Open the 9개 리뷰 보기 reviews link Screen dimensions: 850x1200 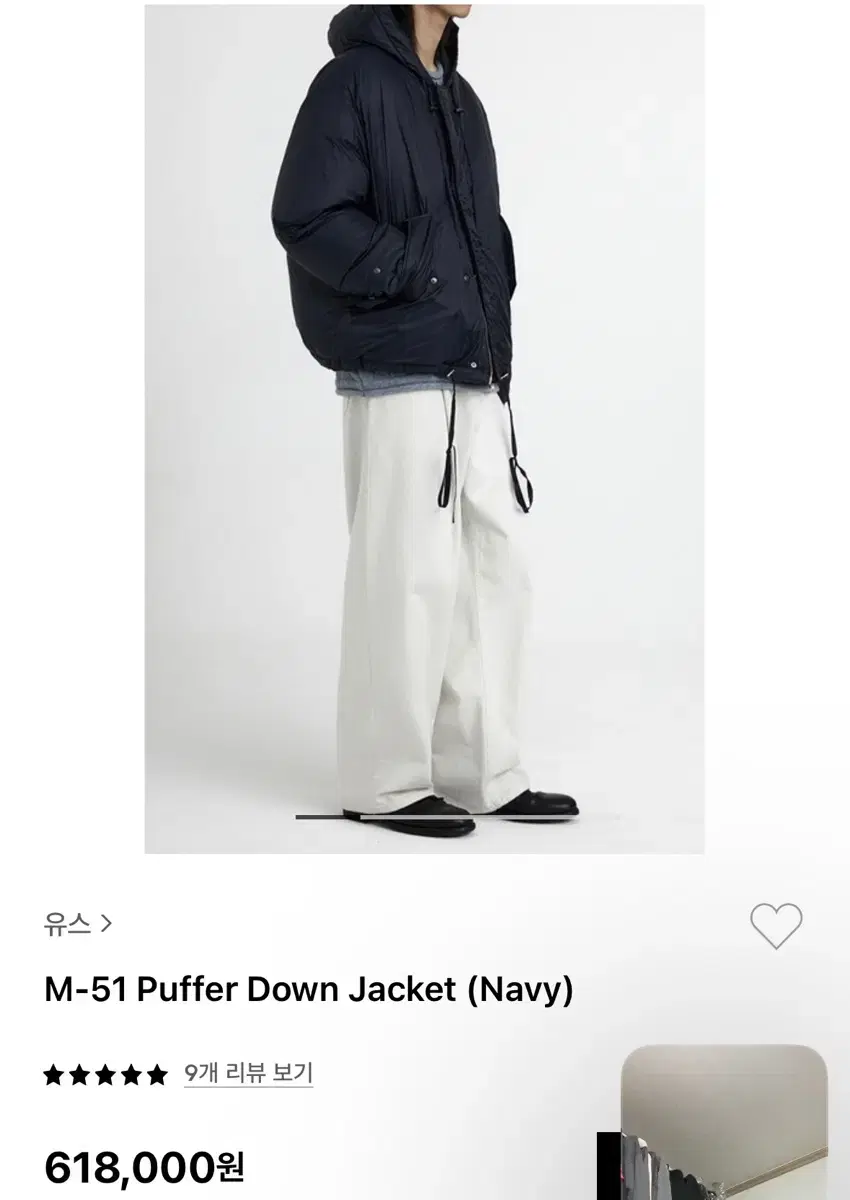pyautogui.click(x=249, y=1074)
